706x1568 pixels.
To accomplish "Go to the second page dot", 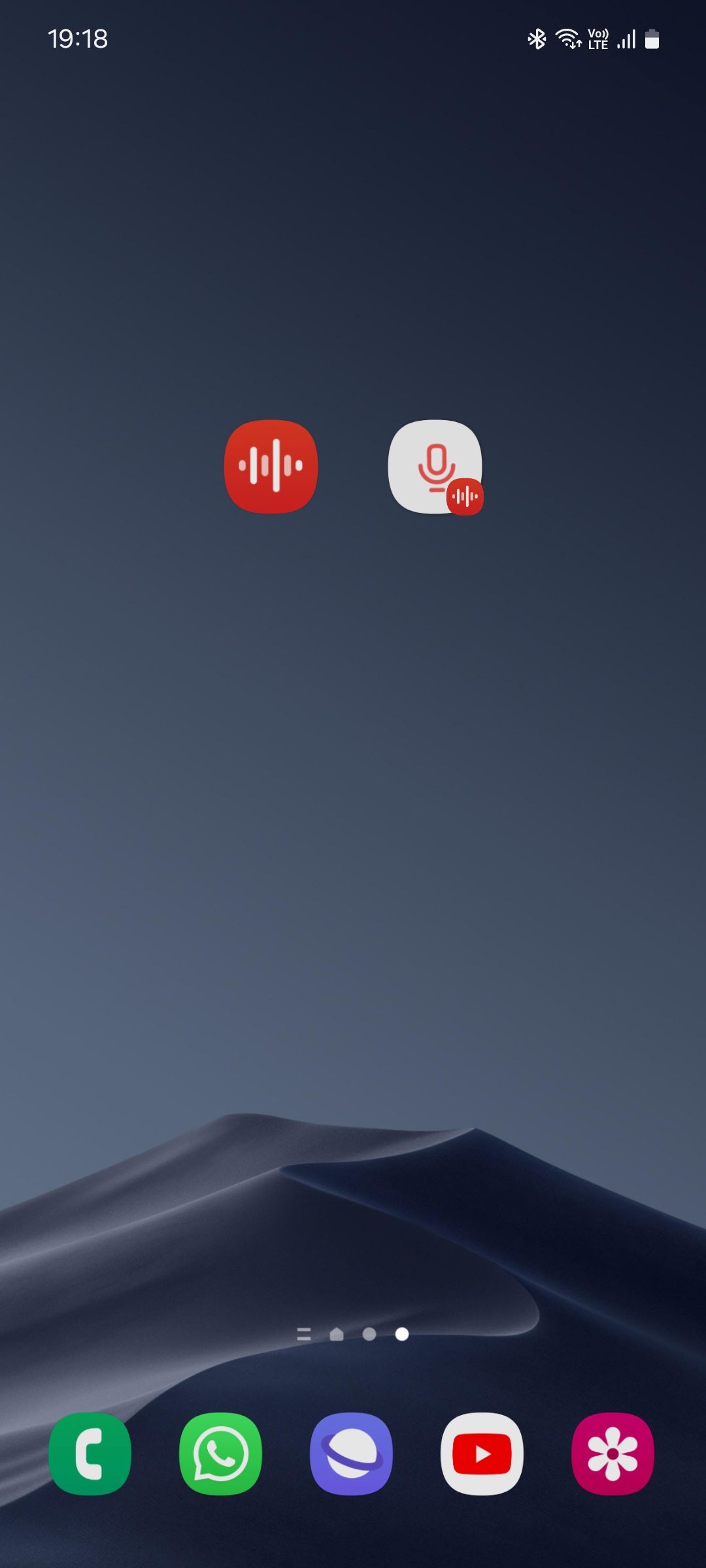I will [369, 1334].
